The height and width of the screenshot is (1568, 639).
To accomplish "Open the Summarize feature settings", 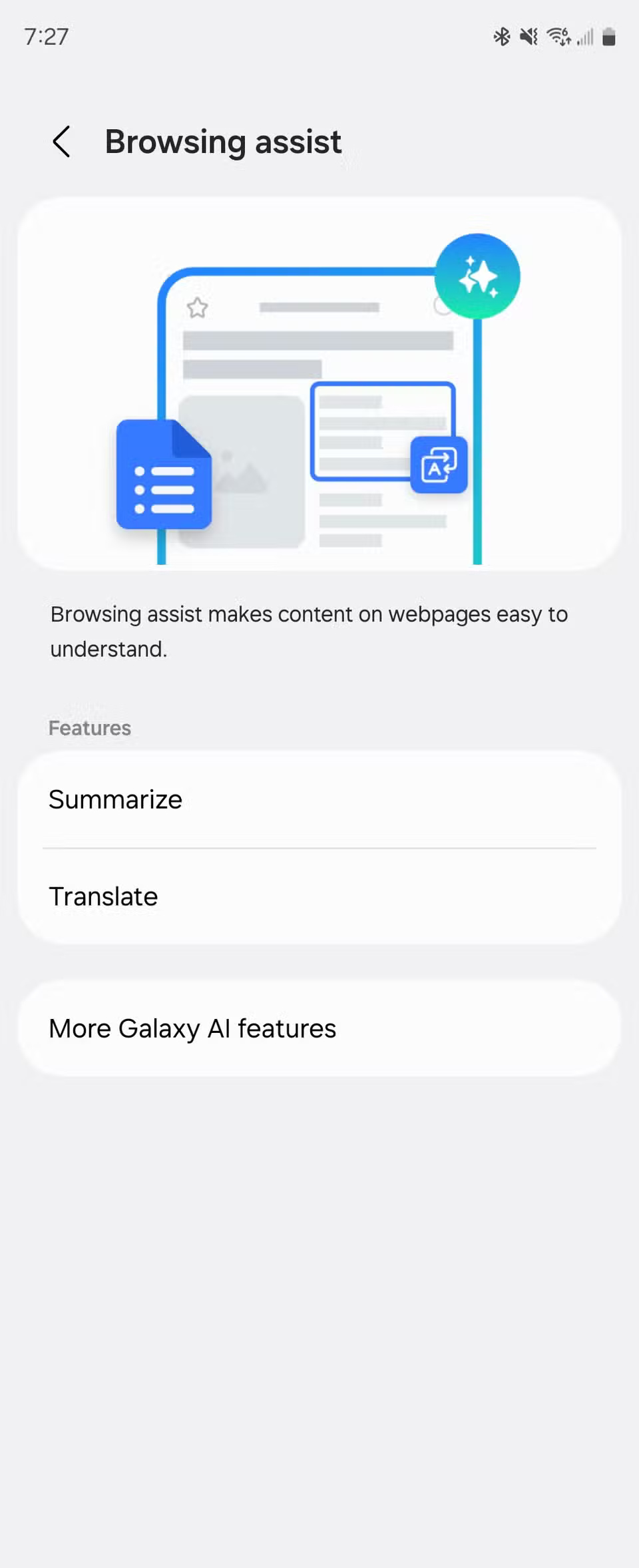I will click(x=319, y=799).
